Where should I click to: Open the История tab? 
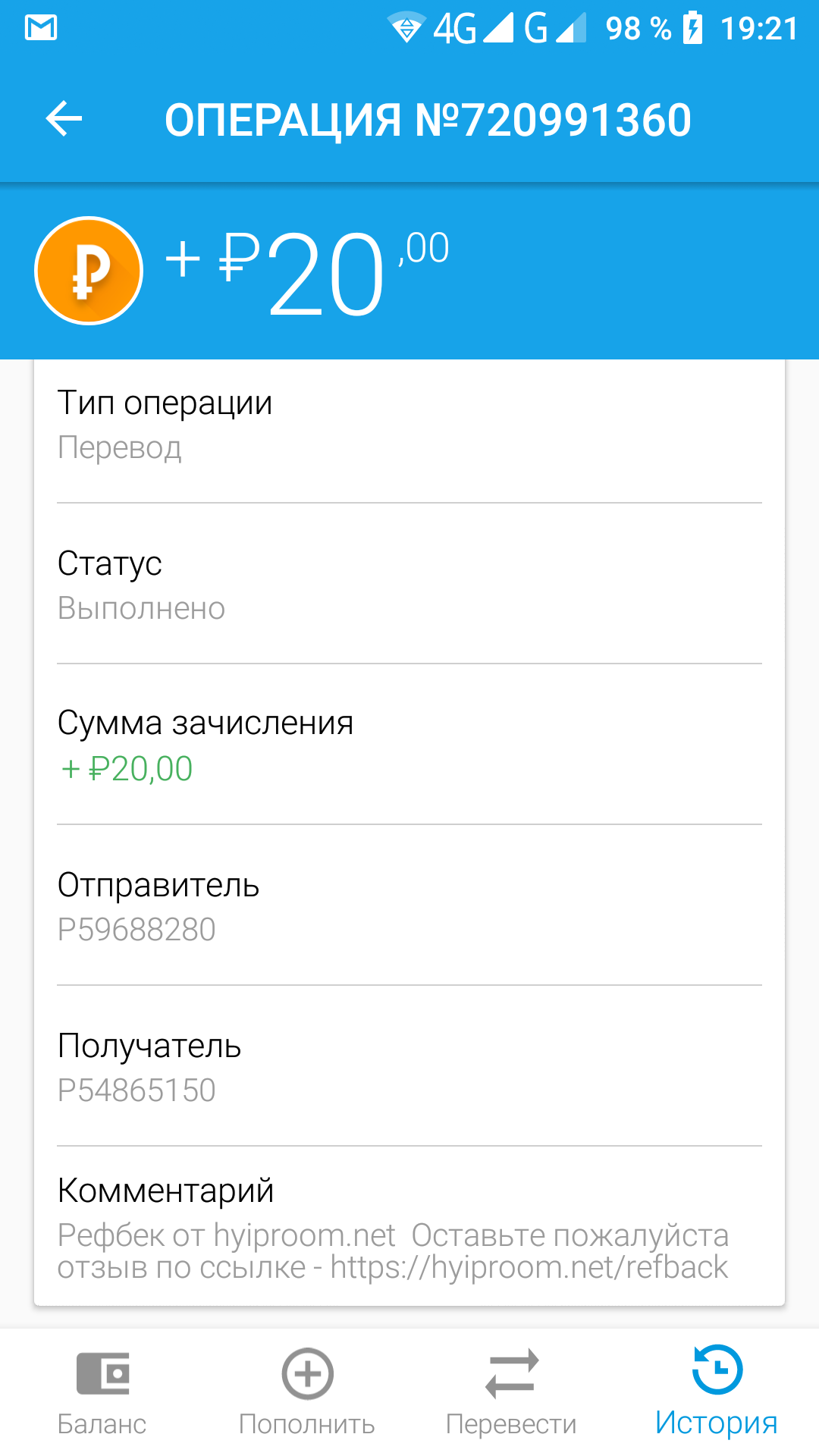717,1392
